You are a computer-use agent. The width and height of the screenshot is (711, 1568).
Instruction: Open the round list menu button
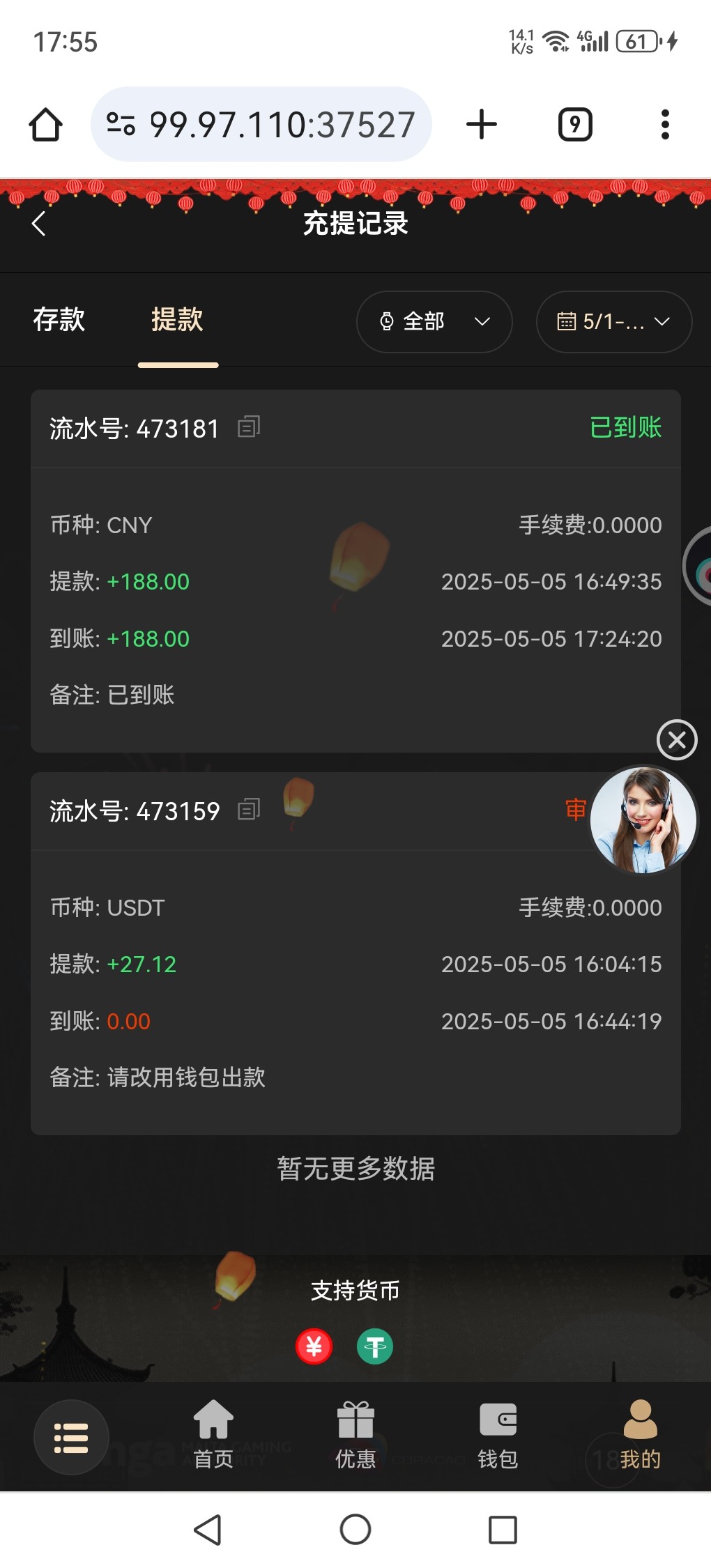coord(71,1437)
